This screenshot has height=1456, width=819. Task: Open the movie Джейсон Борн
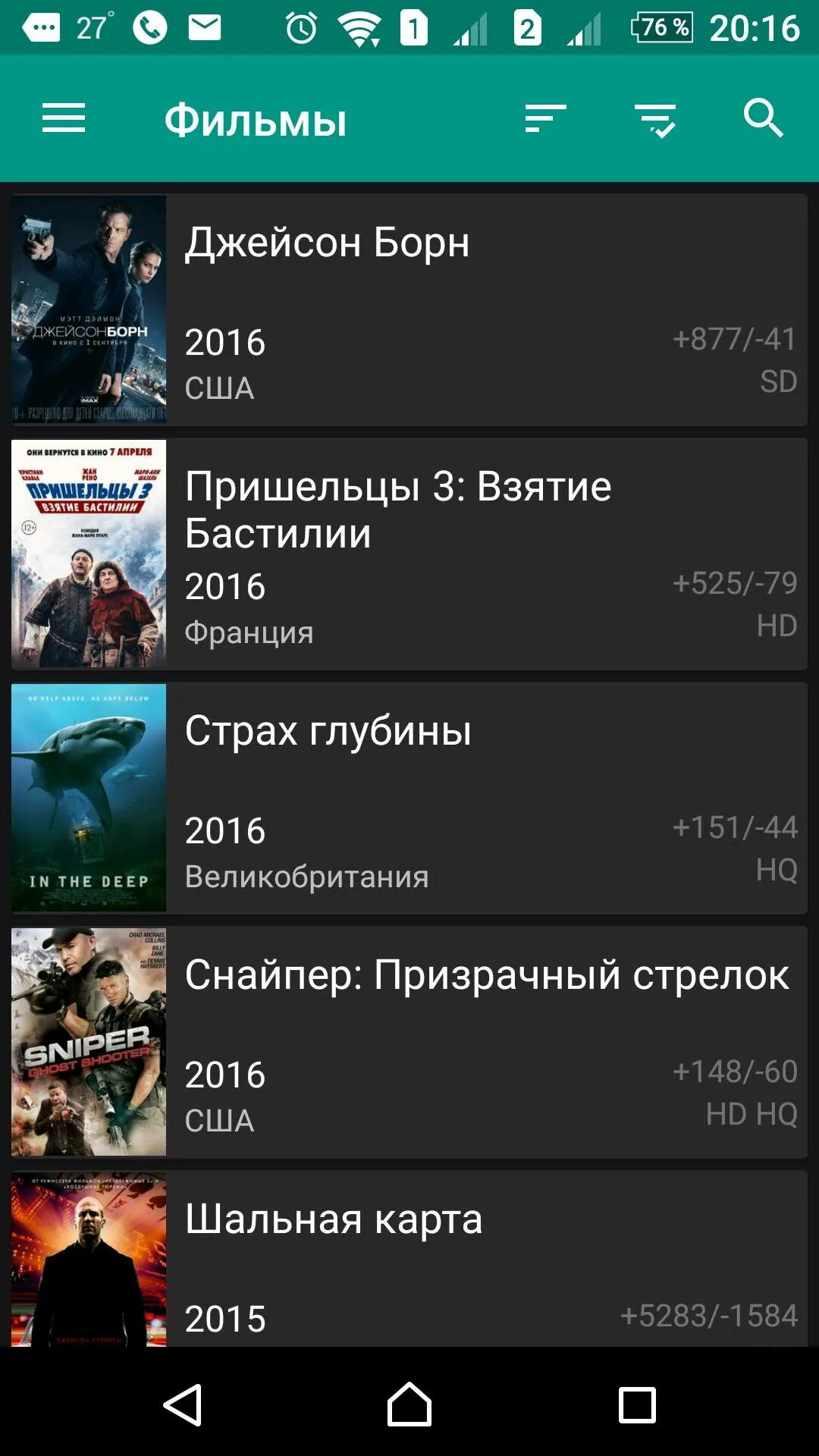pyautogui.click(x=409, y=309)
